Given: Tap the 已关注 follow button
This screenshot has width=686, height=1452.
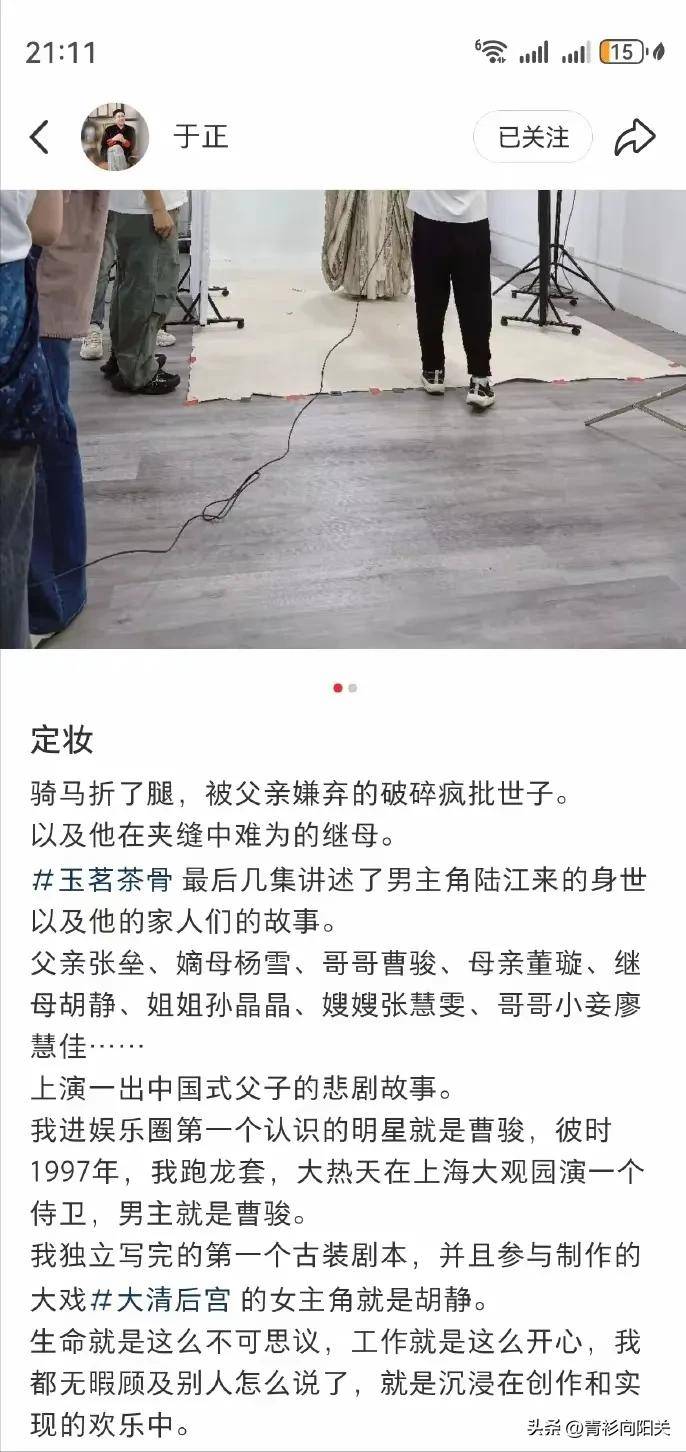Looking at the screenshot, I should tap(533, 137).
